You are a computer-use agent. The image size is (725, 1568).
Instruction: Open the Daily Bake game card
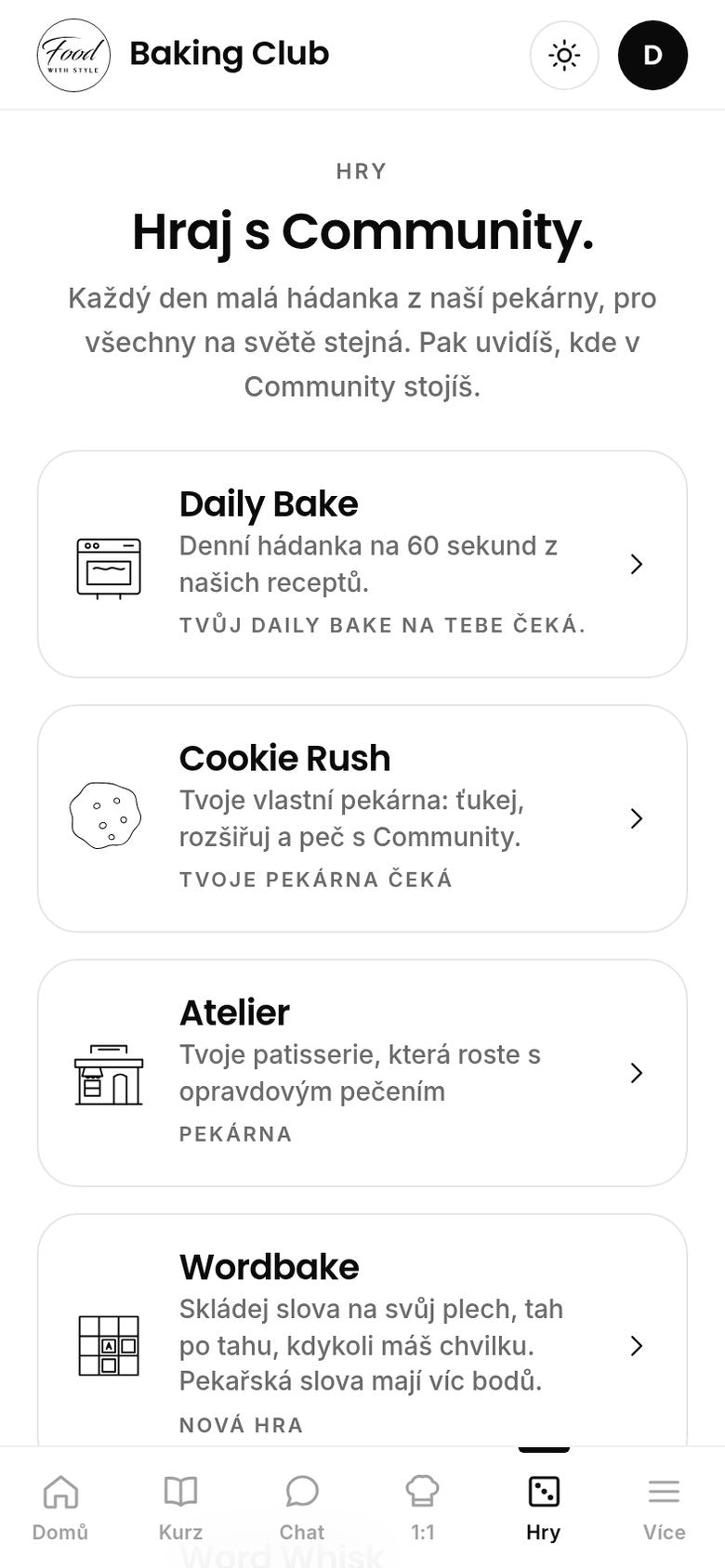[362, 564]
